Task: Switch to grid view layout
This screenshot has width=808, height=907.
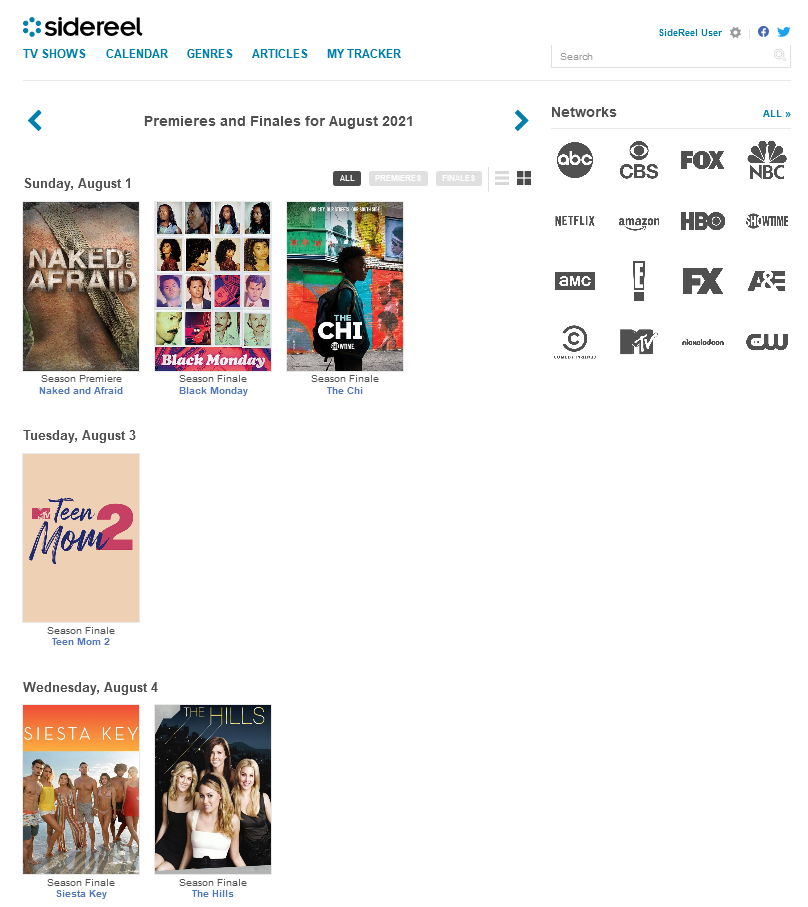Action: [x=524, y=178]
